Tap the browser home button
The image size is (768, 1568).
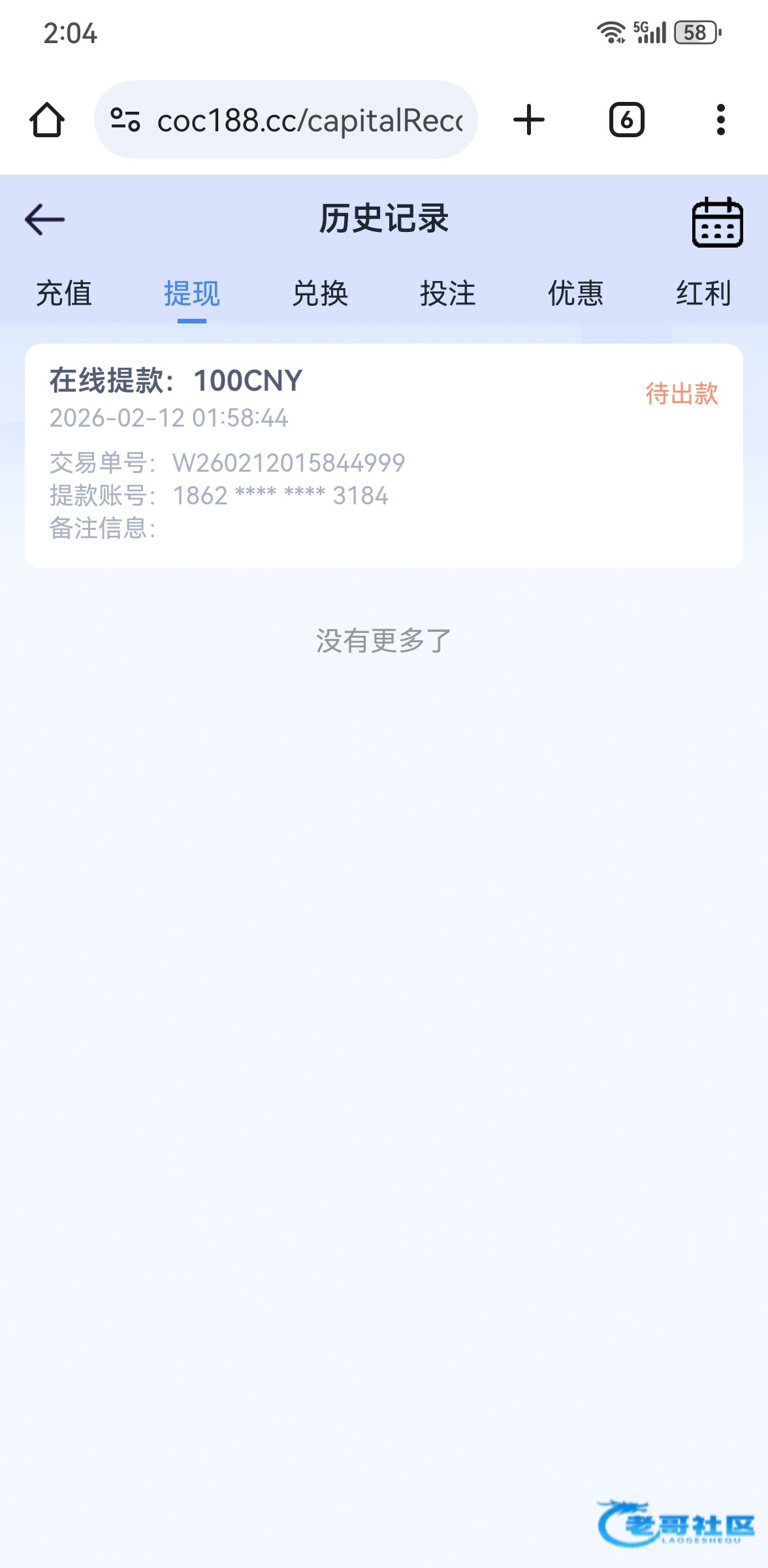pyautogui.click(x=47, y=120)
